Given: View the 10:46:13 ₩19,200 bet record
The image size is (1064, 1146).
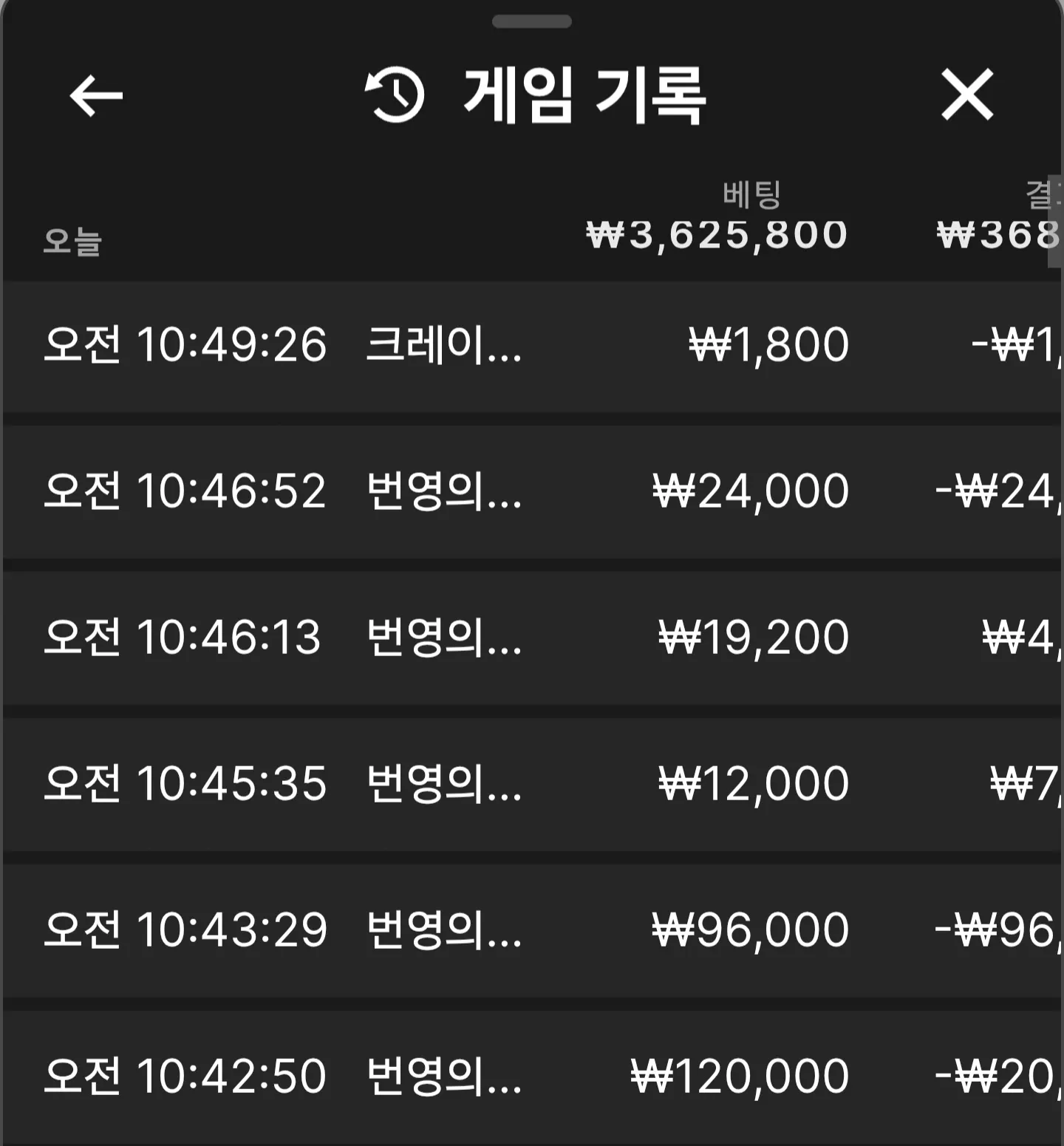Looking at the screenshot, I should coord(532,638).
